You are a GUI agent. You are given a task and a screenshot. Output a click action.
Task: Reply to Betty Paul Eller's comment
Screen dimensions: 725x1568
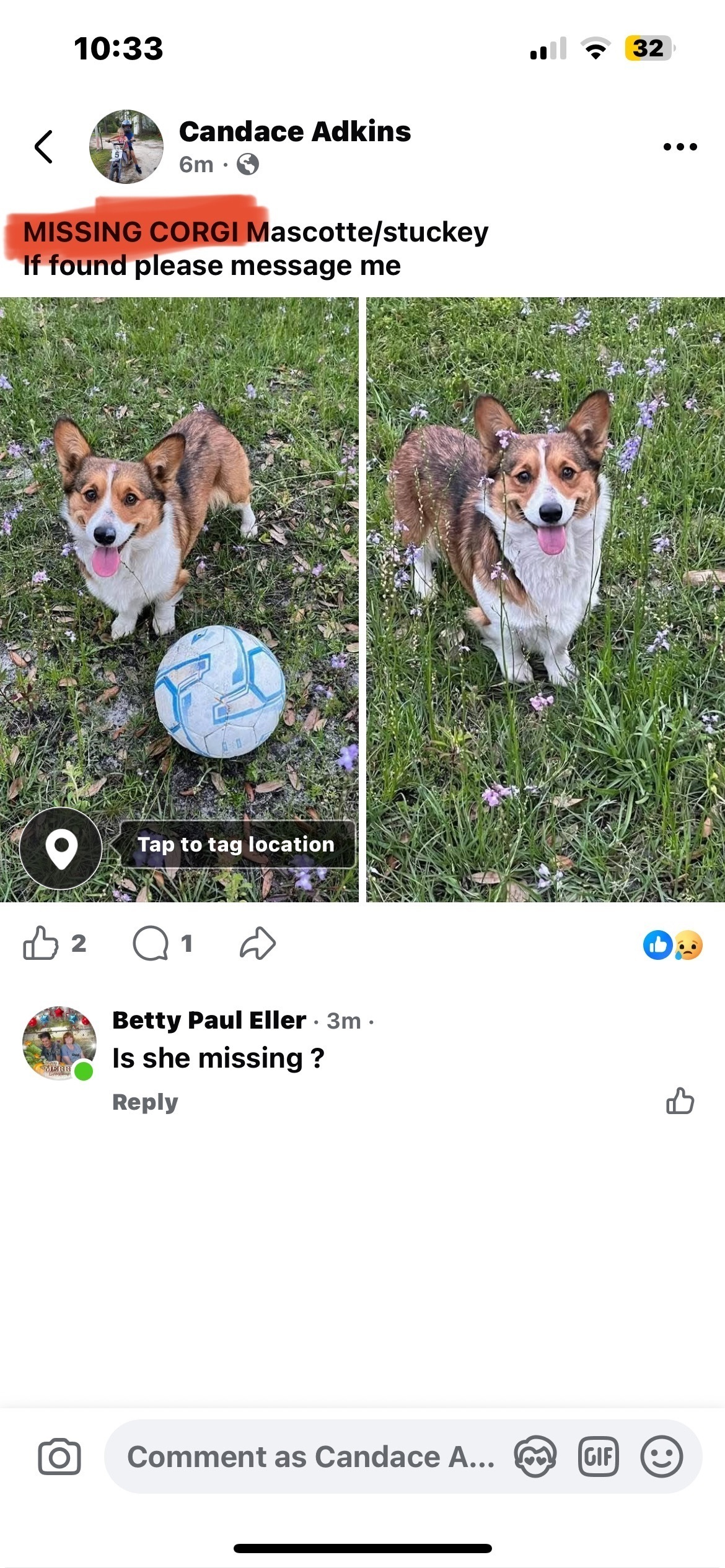(x=145, y=1101)
